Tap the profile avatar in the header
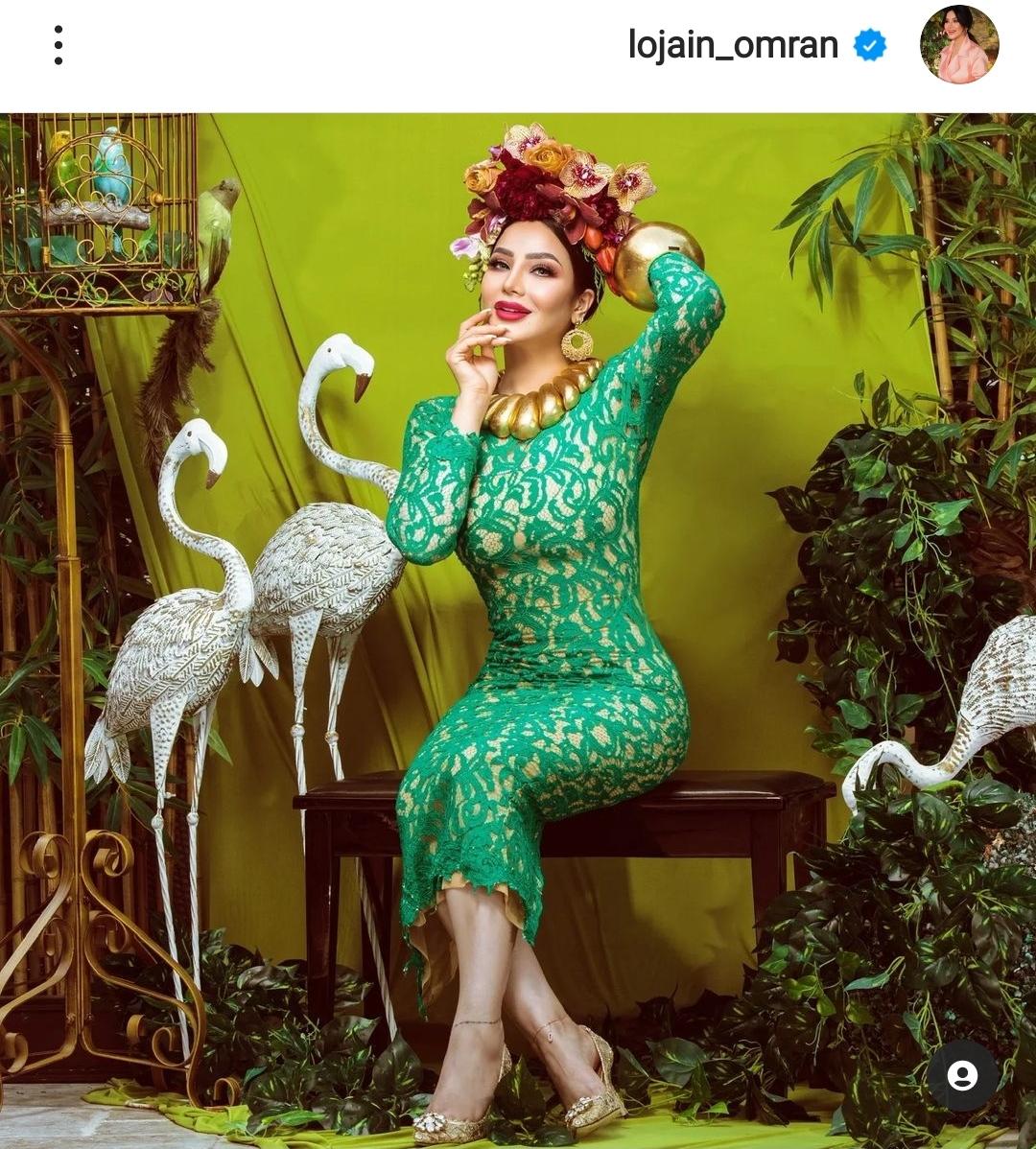 [x=958, y=45]
